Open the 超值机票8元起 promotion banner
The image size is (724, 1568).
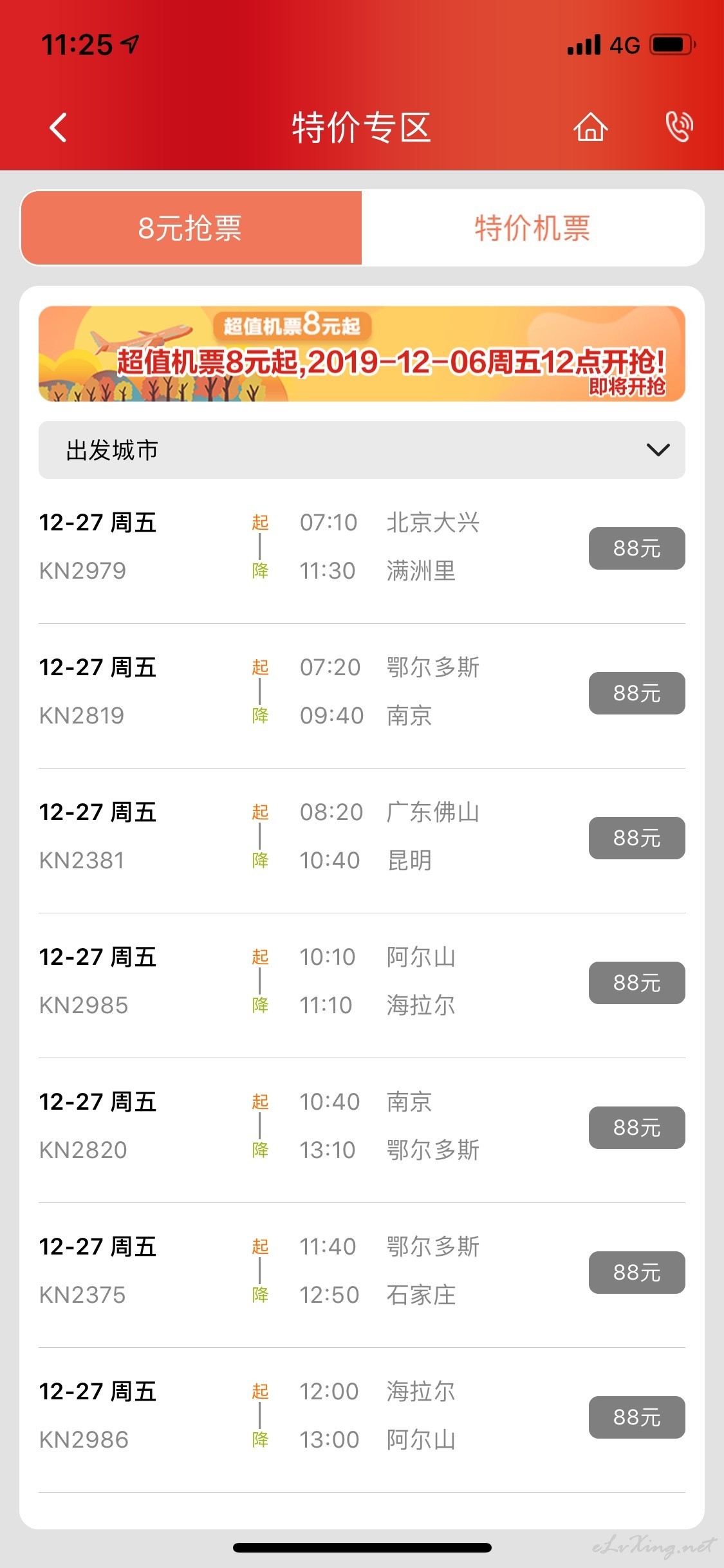362,354
